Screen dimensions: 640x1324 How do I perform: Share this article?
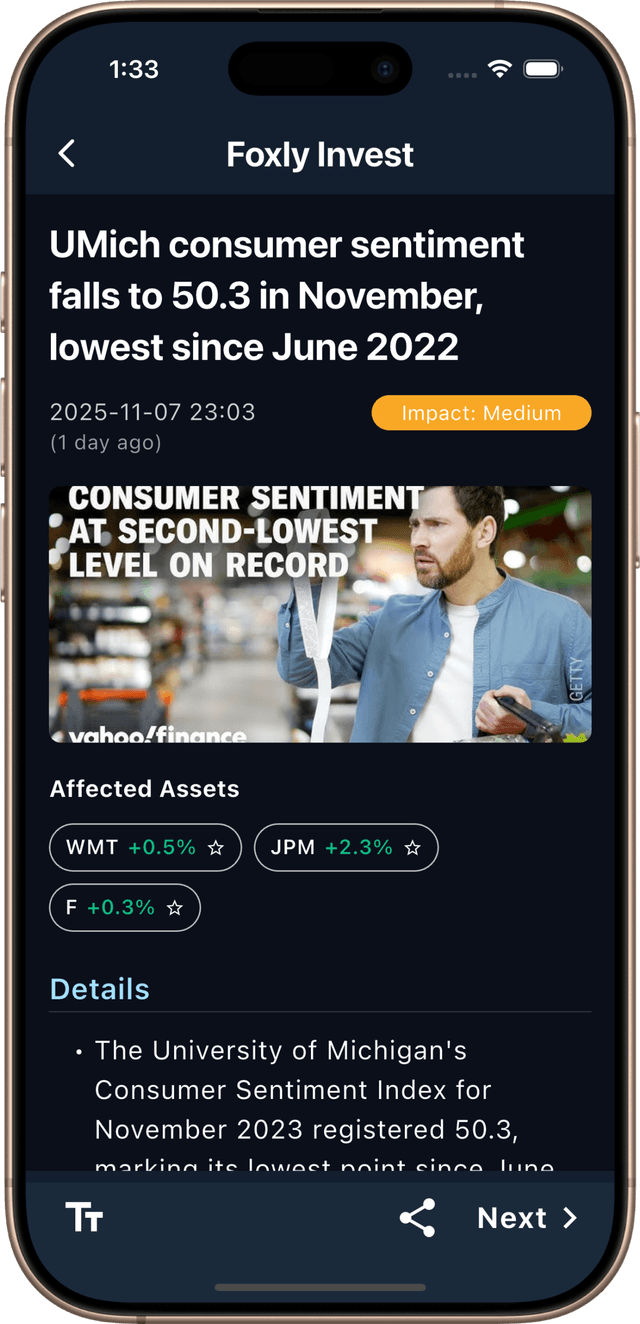click(417, 1217)
